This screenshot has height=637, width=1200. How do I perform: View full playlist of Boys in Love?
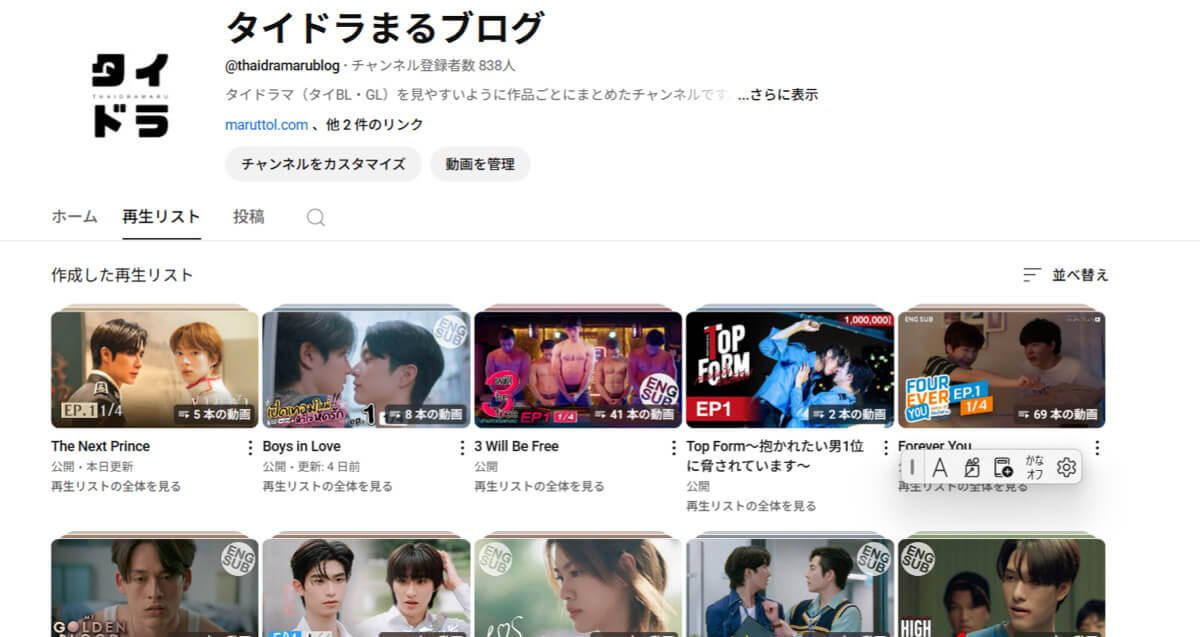coord(328,486)
